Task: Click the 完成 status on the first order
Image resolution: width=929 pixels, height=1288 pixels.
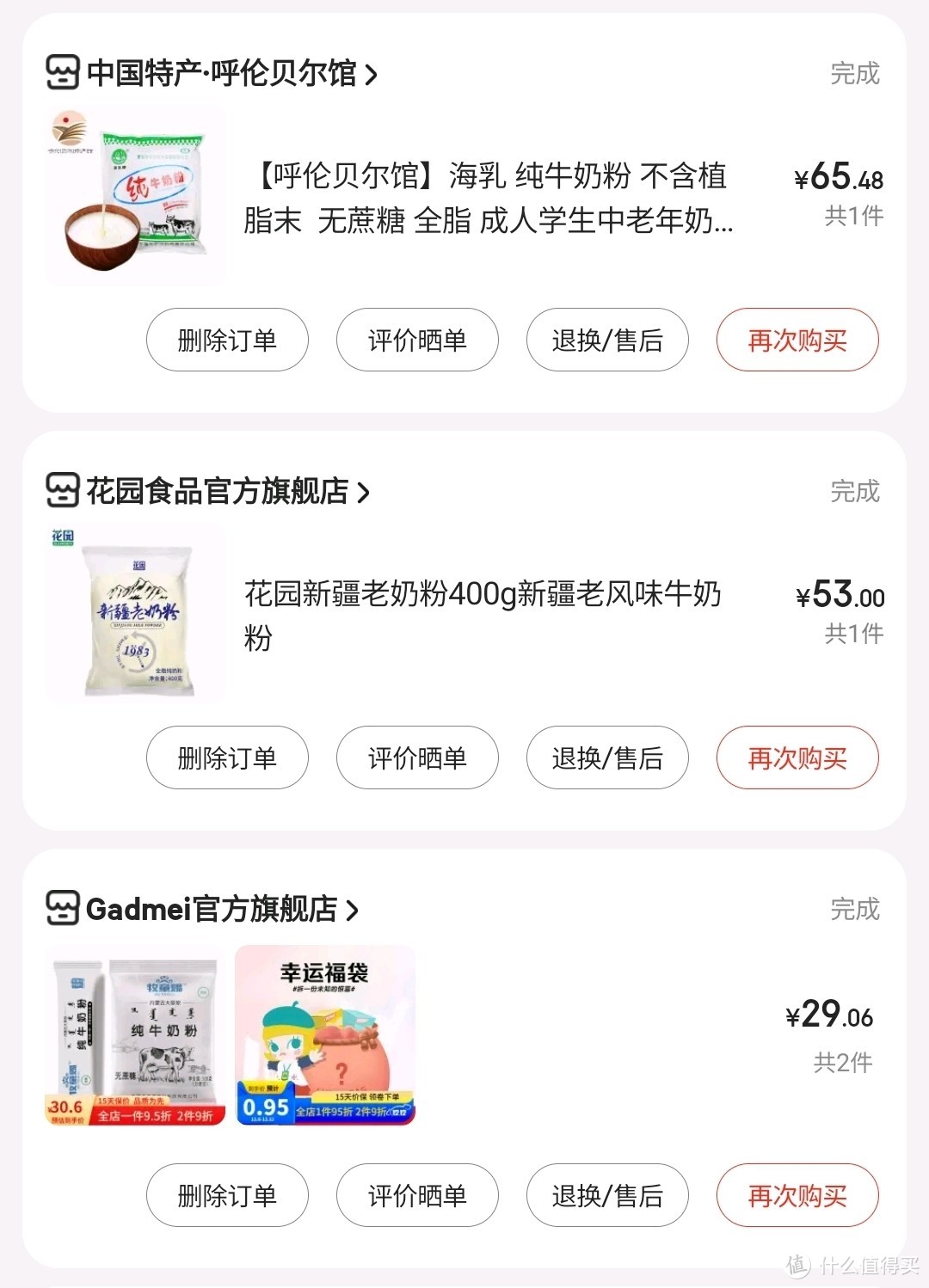Action: 854,75
